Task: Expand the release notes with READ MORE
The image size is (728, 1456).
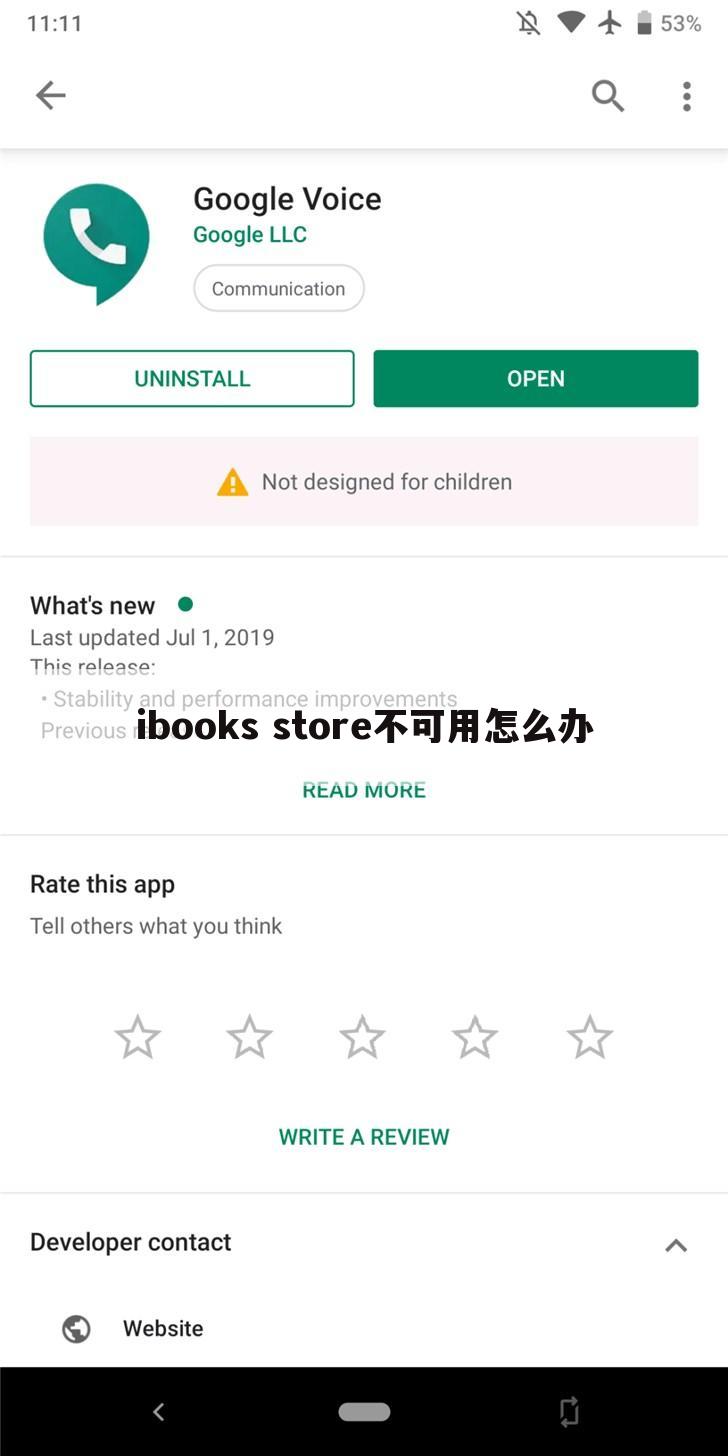Action: (x=364, y=790)
